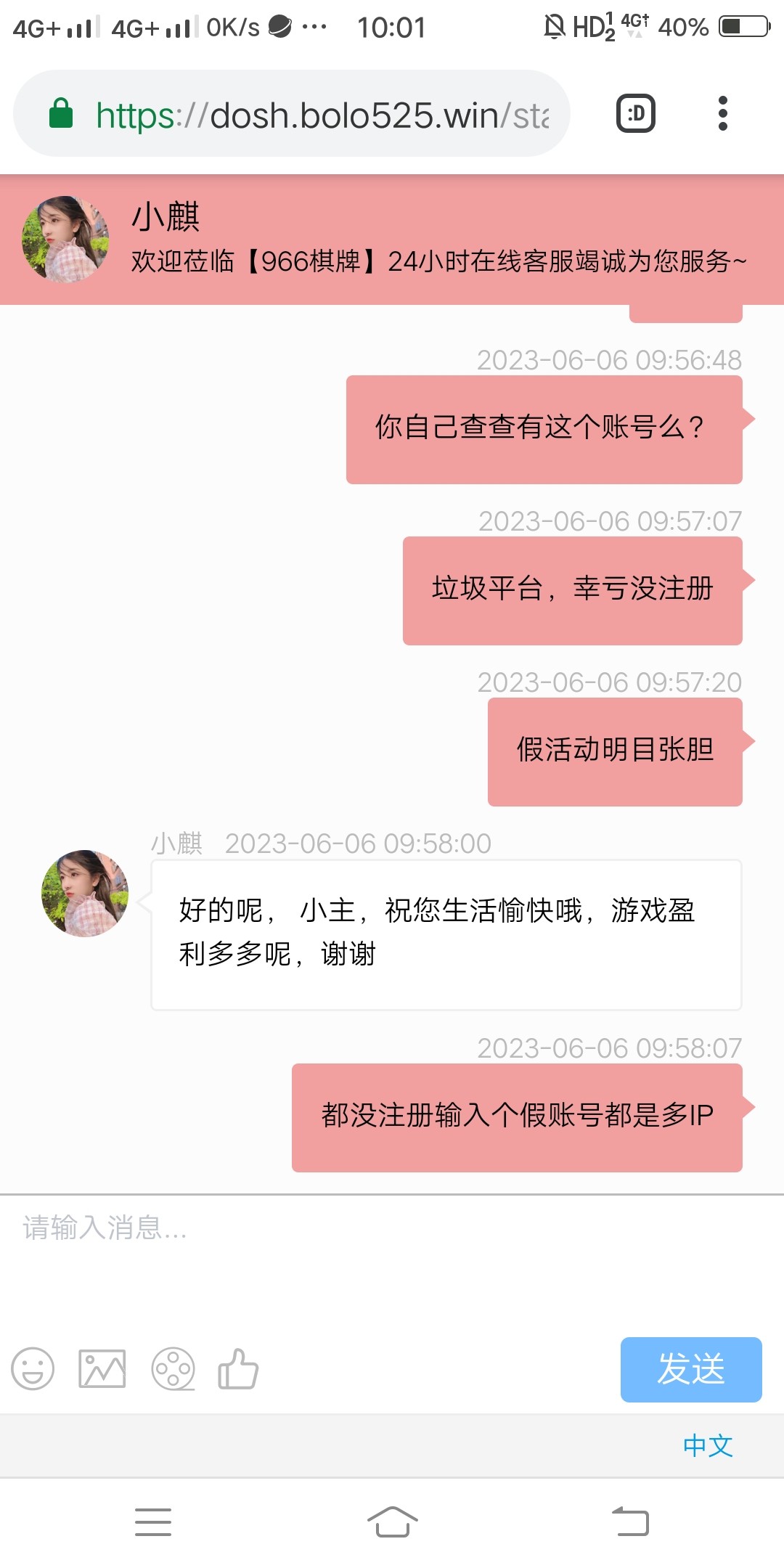The height and width of the screenshot is (1568, 784).
Task: Open the browser overflow menu
Action: click(x=722, y=114)
